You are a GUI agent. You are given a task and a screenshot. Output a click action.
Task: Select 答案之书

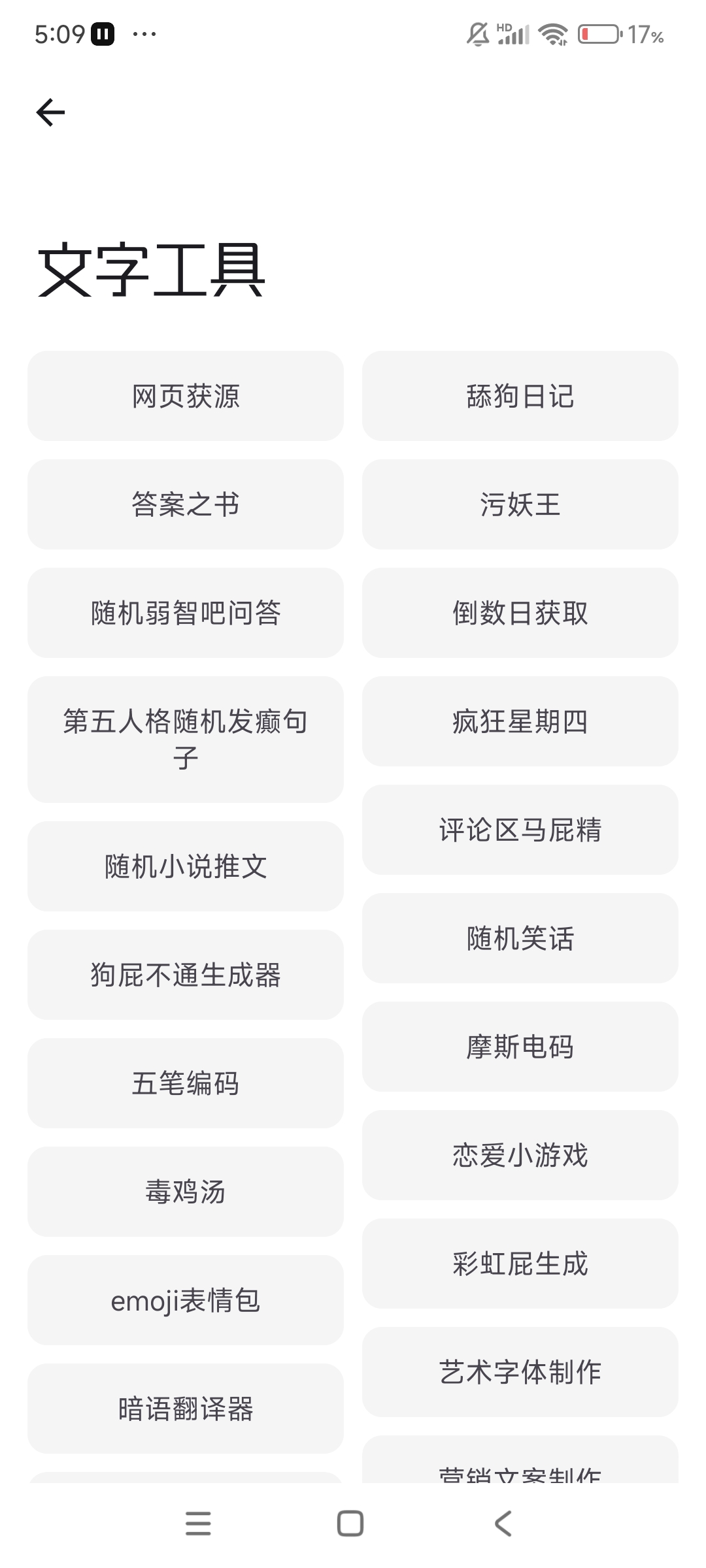coord(186,504)
